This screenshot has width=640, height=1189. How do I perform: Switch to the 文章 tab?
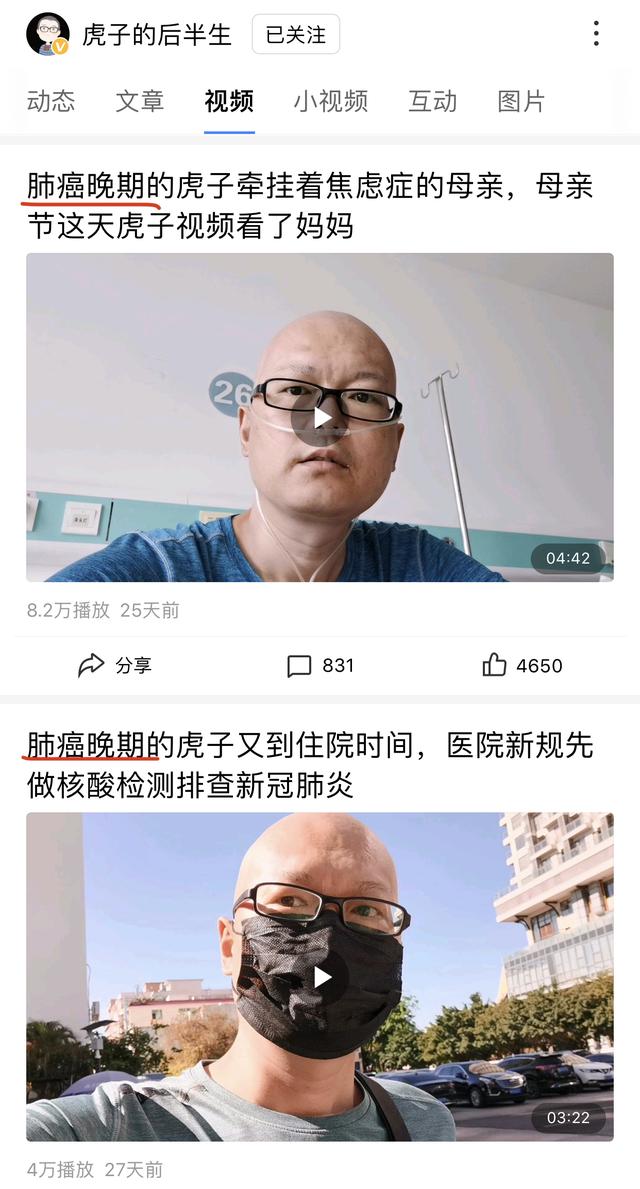click(x=140, y=101)
